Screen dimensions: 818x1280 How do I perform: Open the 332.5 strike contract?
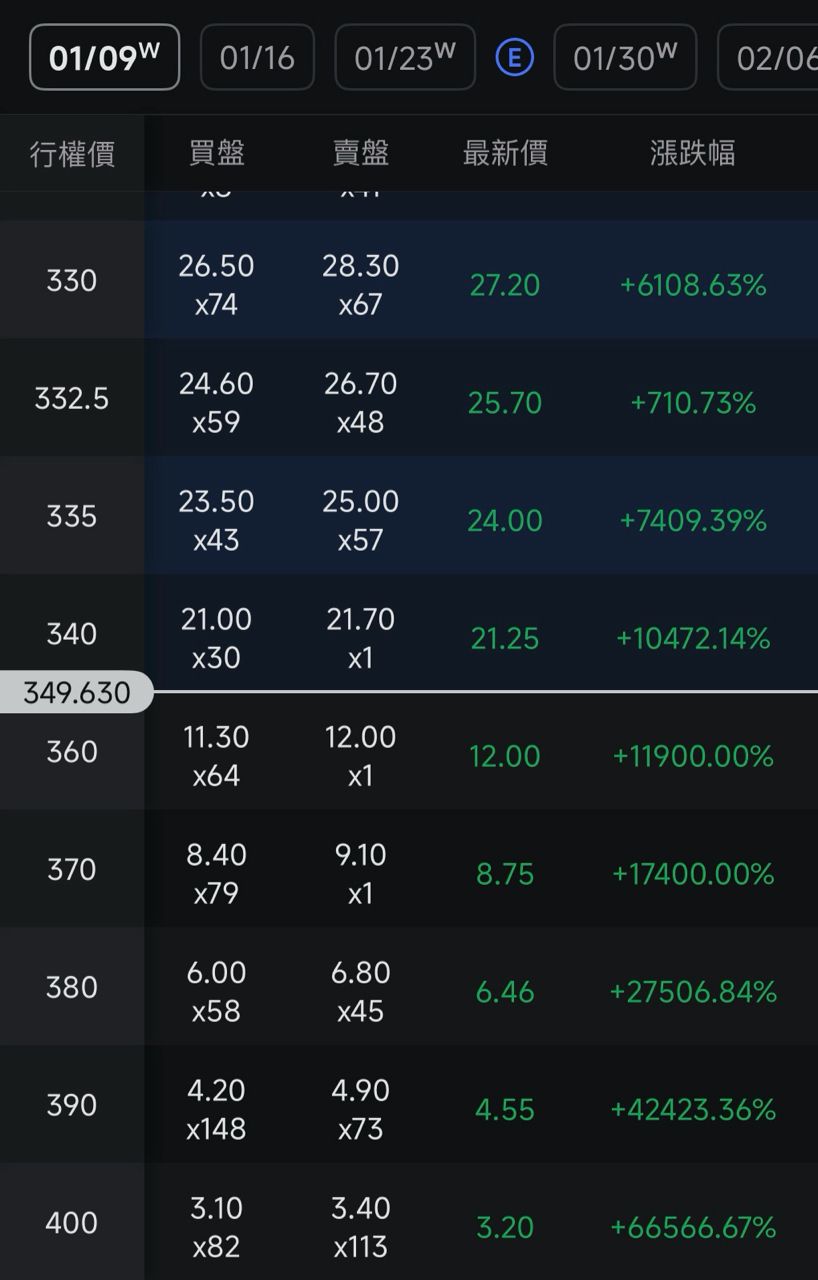[x=72, y=399]
